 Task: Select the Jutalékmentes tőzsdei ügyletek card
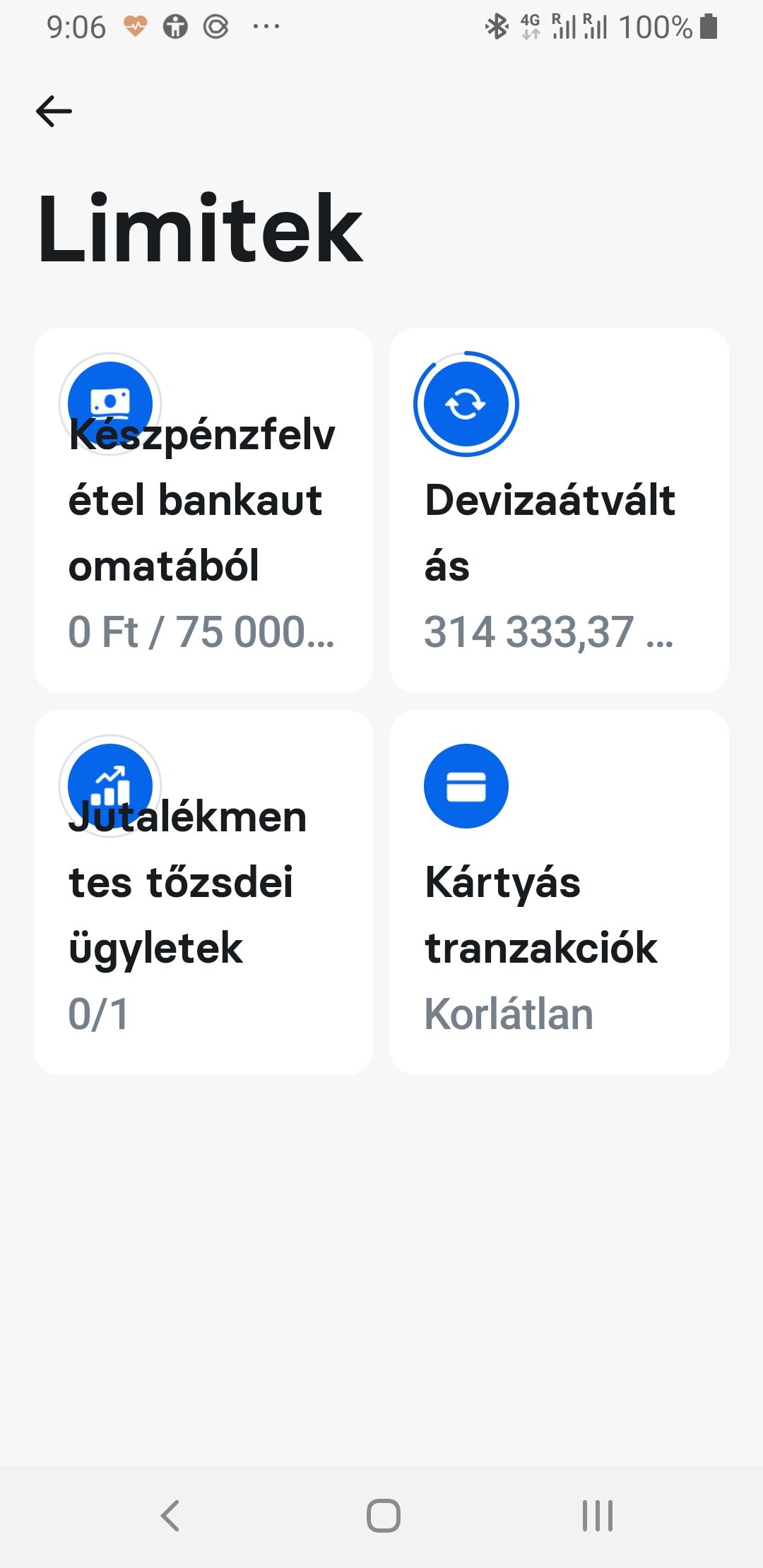[203, 892]
